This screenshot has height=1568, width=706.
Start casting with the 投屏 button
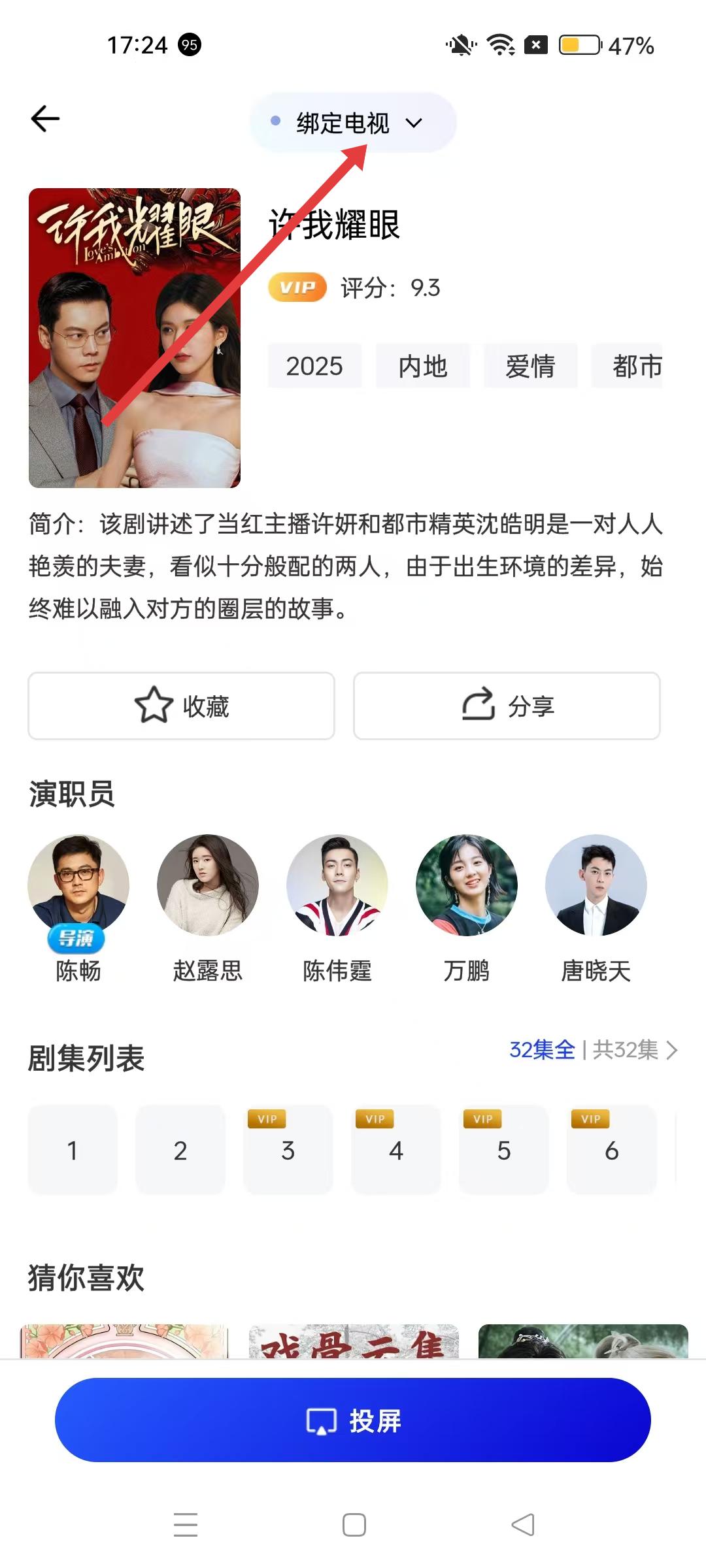click(x=353, y=1420)
